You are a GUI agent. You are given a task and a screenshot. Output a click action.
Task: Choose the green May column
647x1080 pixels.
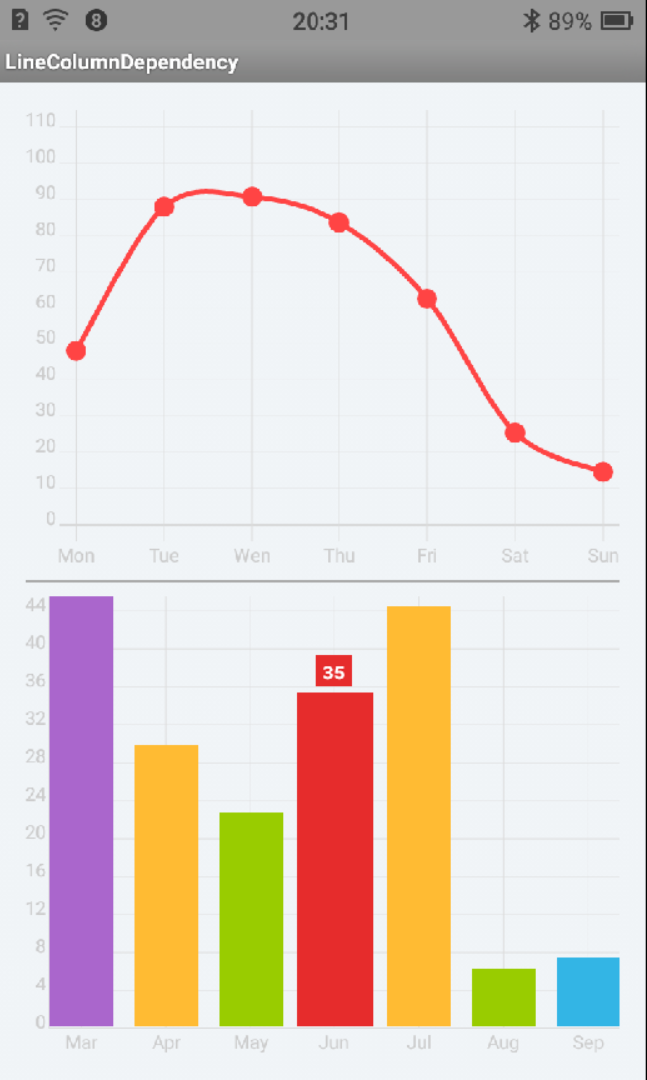pyautogui.click(x=251, y=918)
